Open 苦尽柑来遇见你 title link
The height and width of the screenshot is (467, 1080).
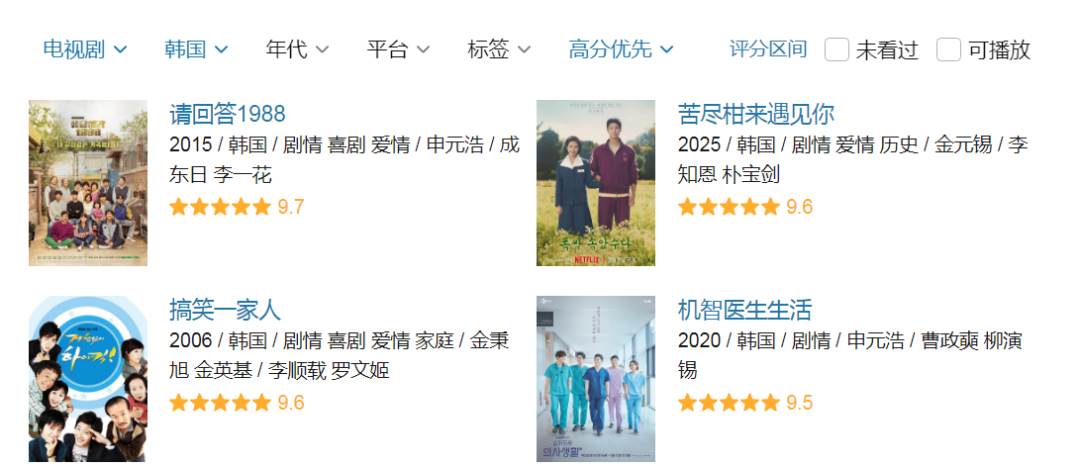pyautogui.click(x=756, y=113)
